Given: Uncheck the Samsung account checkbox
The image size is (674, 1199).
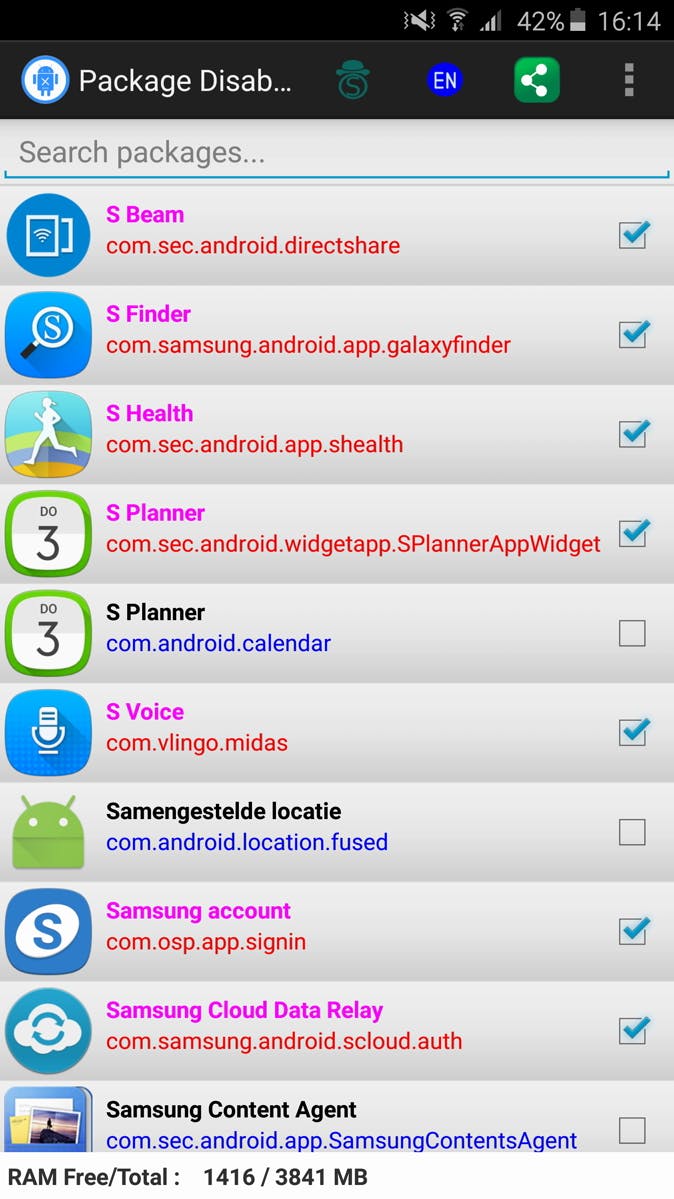Looking at the screenshot, I should coord(632,931).
